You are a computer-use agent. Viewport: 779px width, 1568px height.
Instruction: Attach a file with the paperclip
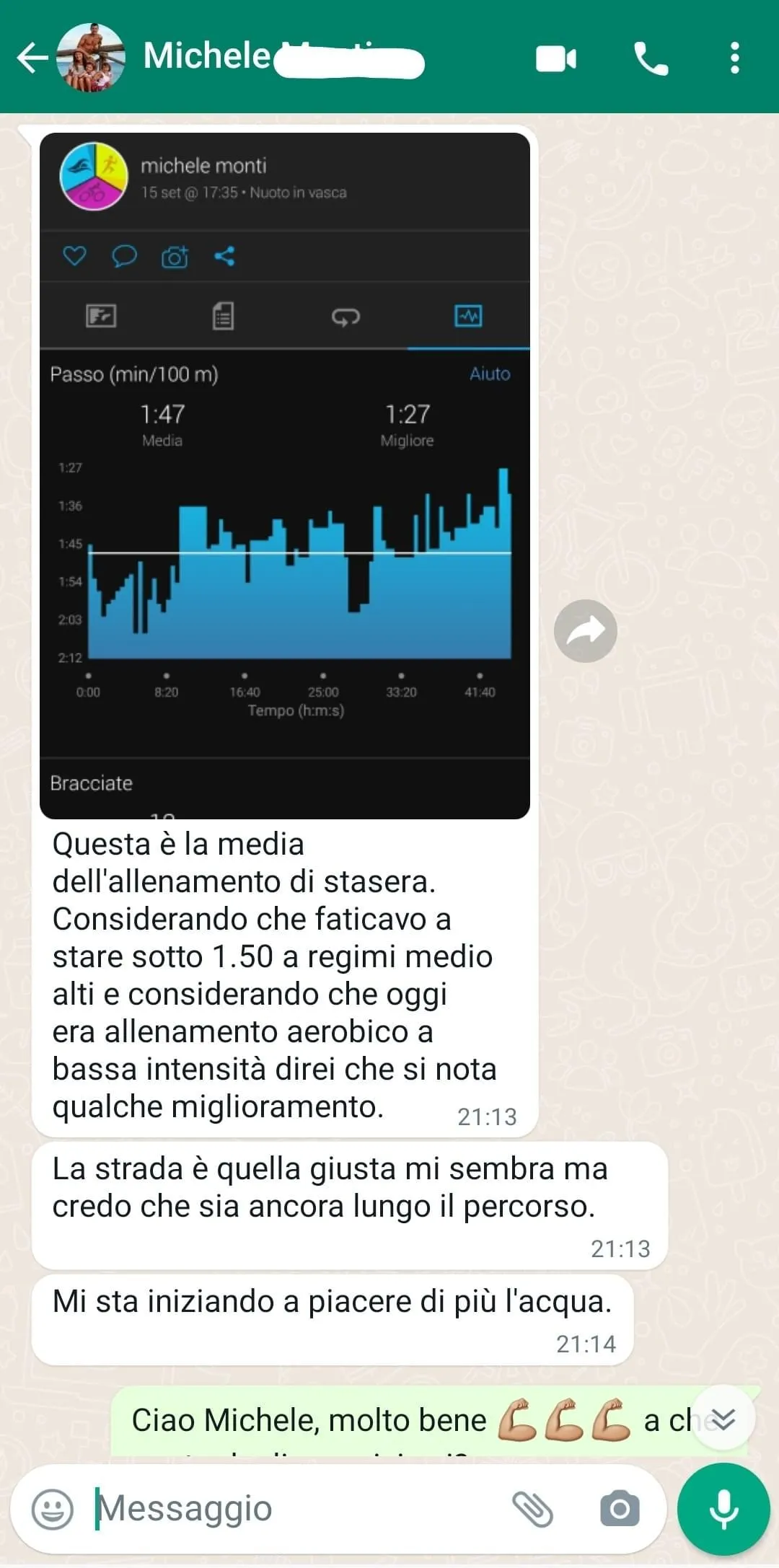tap(532, 1509)
